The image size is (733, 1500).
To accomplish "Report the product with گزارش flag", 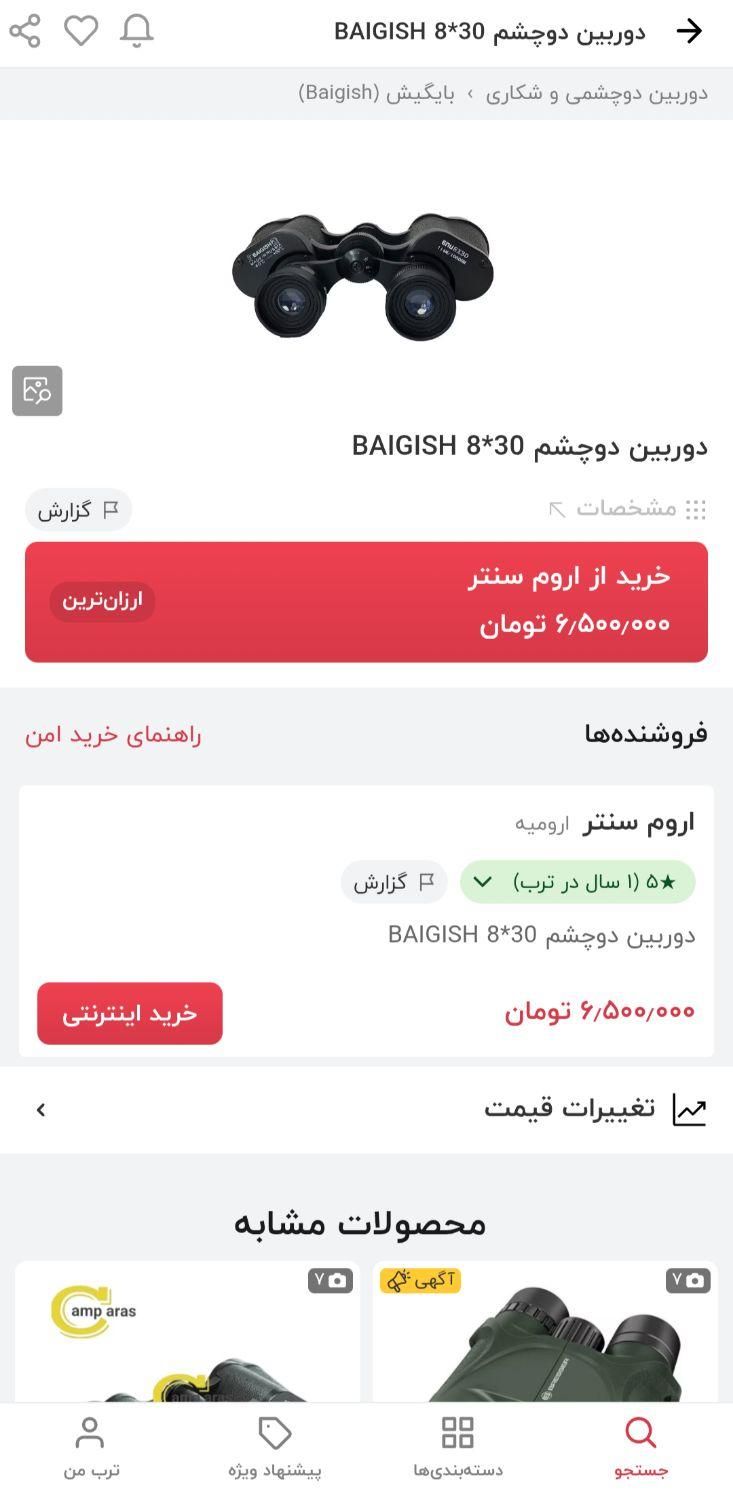I will click(78, 509).
